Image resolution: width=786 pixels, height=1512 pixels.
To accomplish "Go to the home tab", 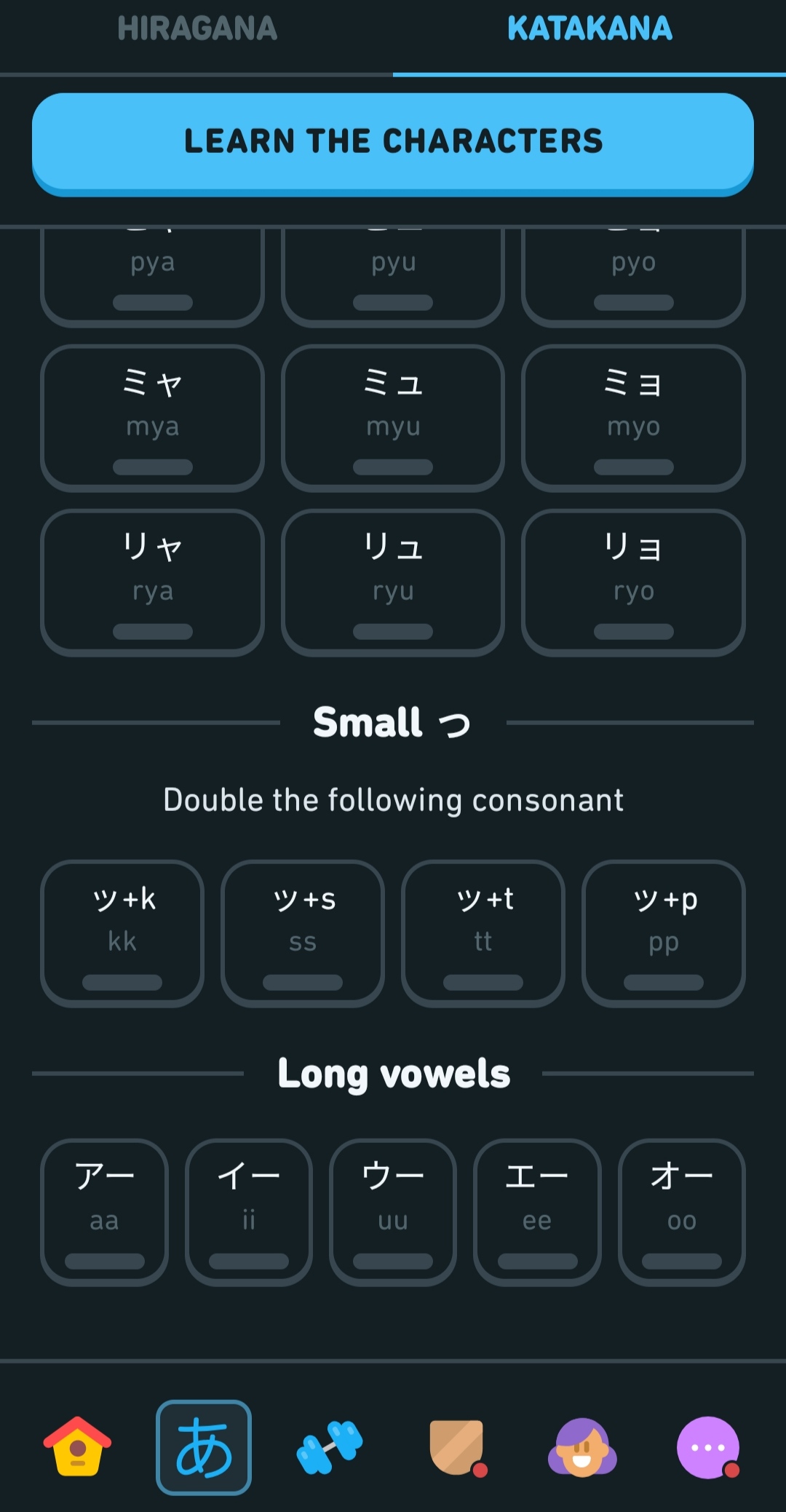I will pyautogui.click(x=77, y=1446).
